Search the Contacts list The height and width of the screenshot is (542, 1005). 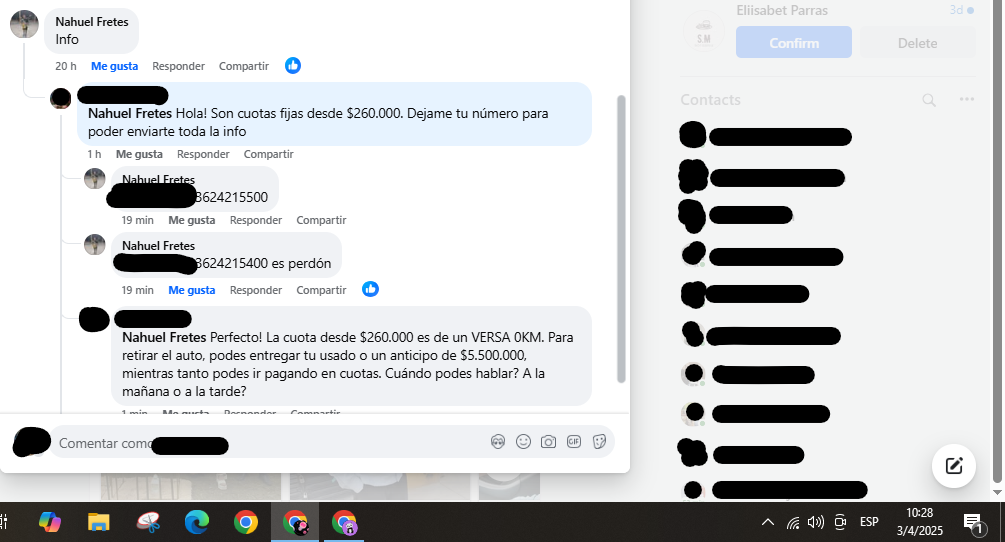click(929, 100)
